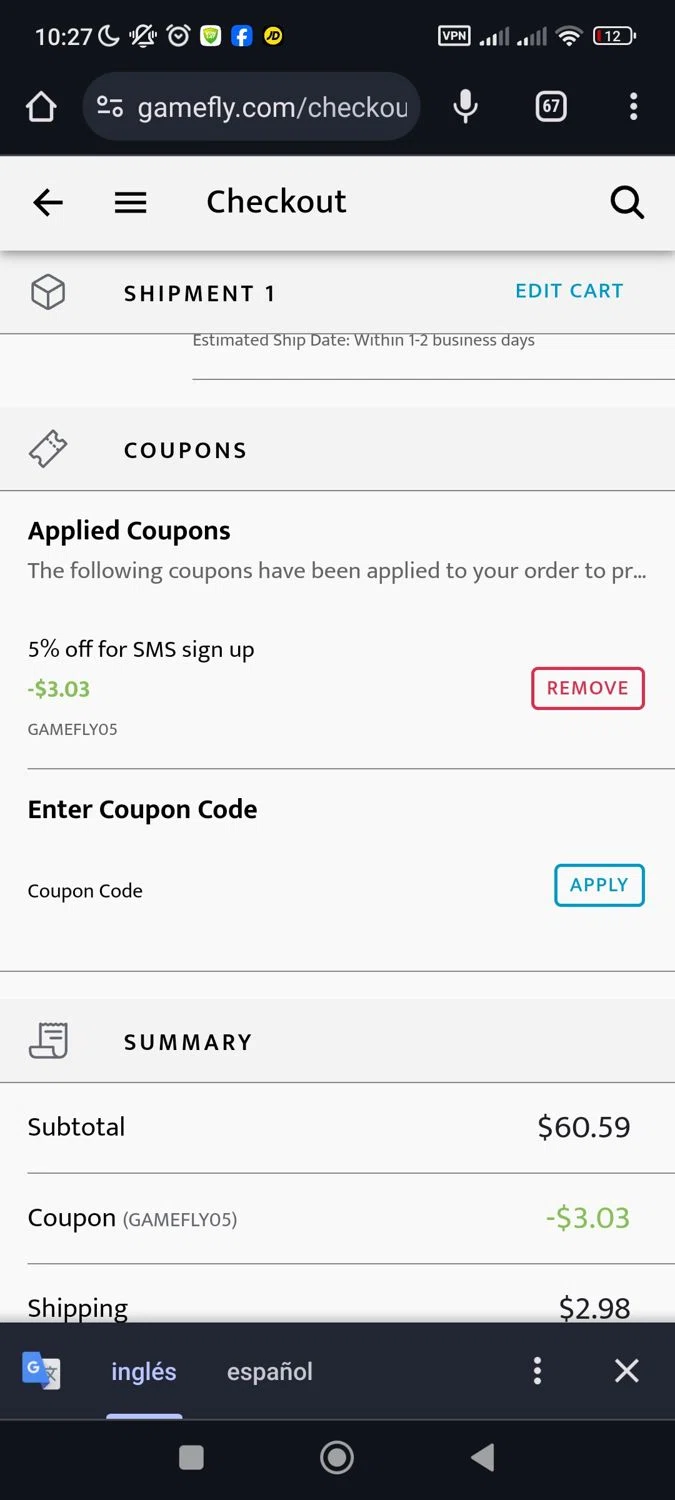Go to the device home screen
This screenshot has height=1500, width=675.
tap(337, 1458)
